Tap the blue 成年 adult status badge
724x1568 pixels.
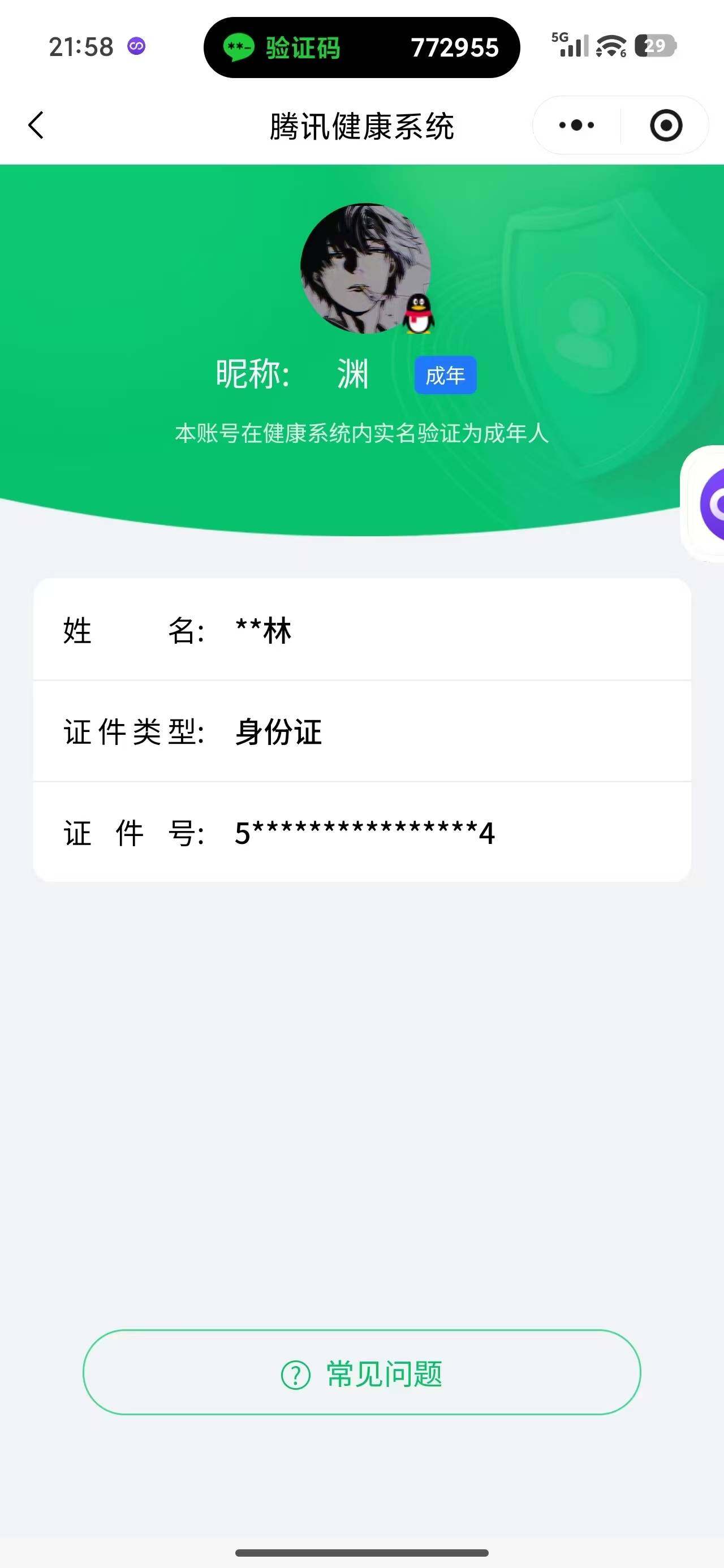[445, 375]
